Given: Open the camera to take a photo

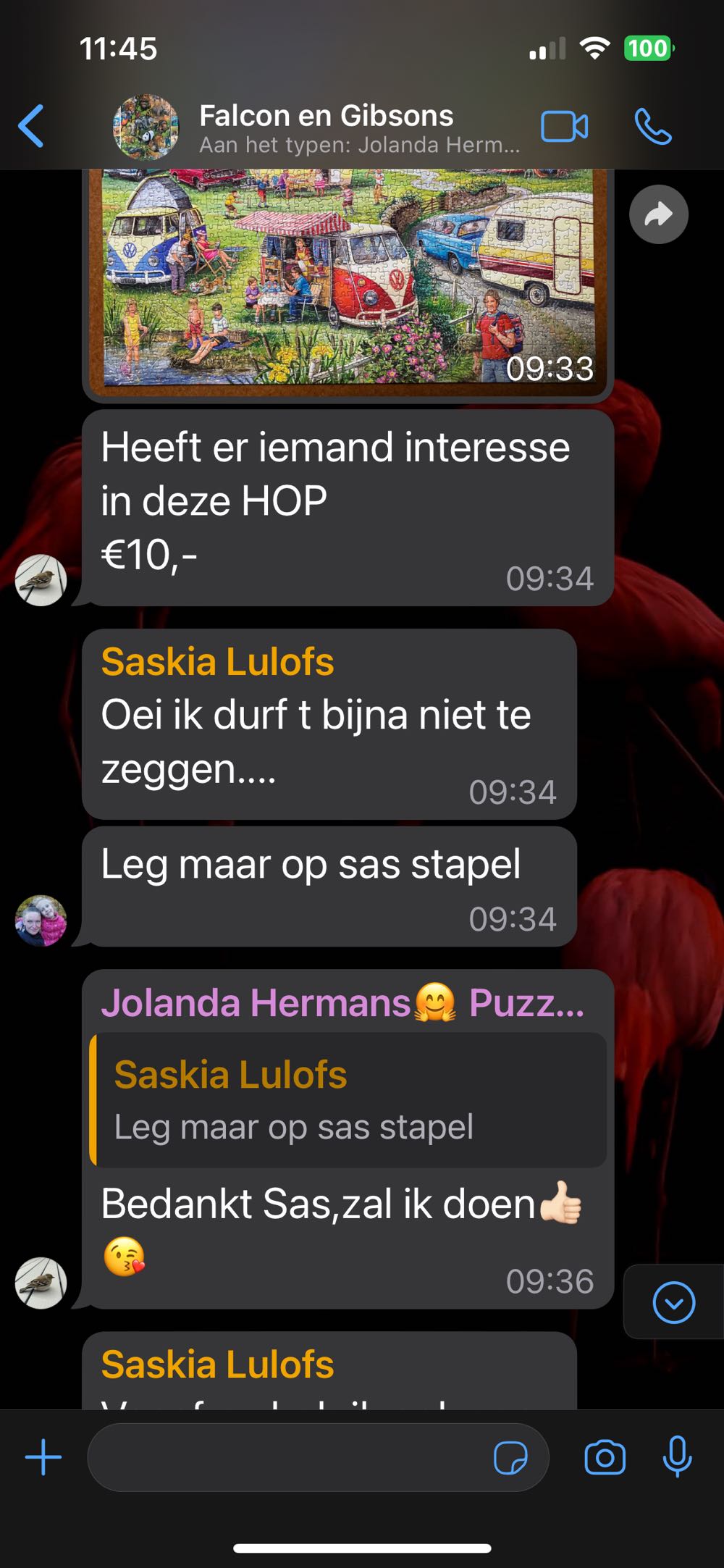Looking at the screenshot, I should coord(605,1457).
